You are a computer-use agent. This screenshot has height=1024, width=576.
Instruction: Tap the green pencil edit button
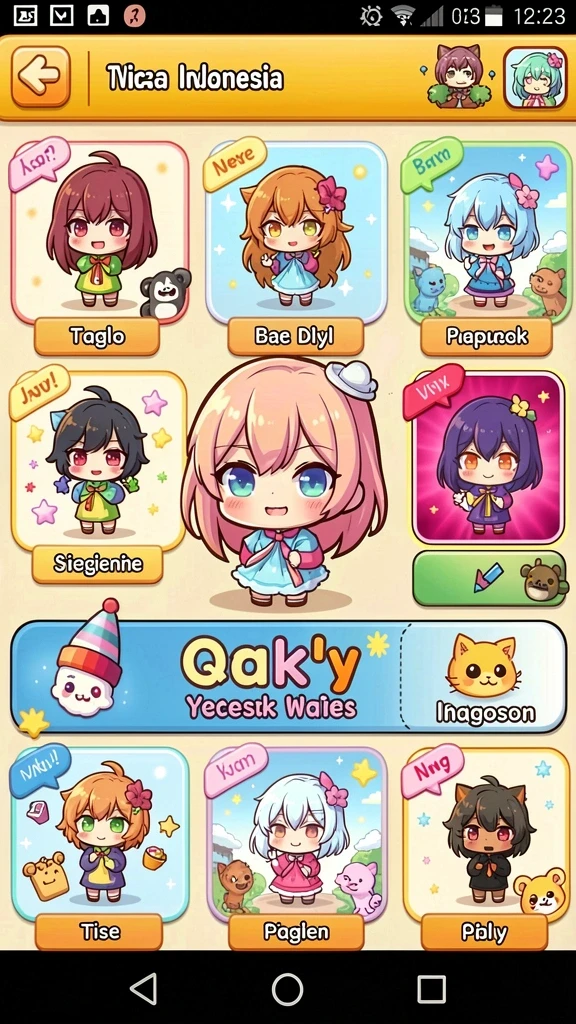(x=489, y=579)
